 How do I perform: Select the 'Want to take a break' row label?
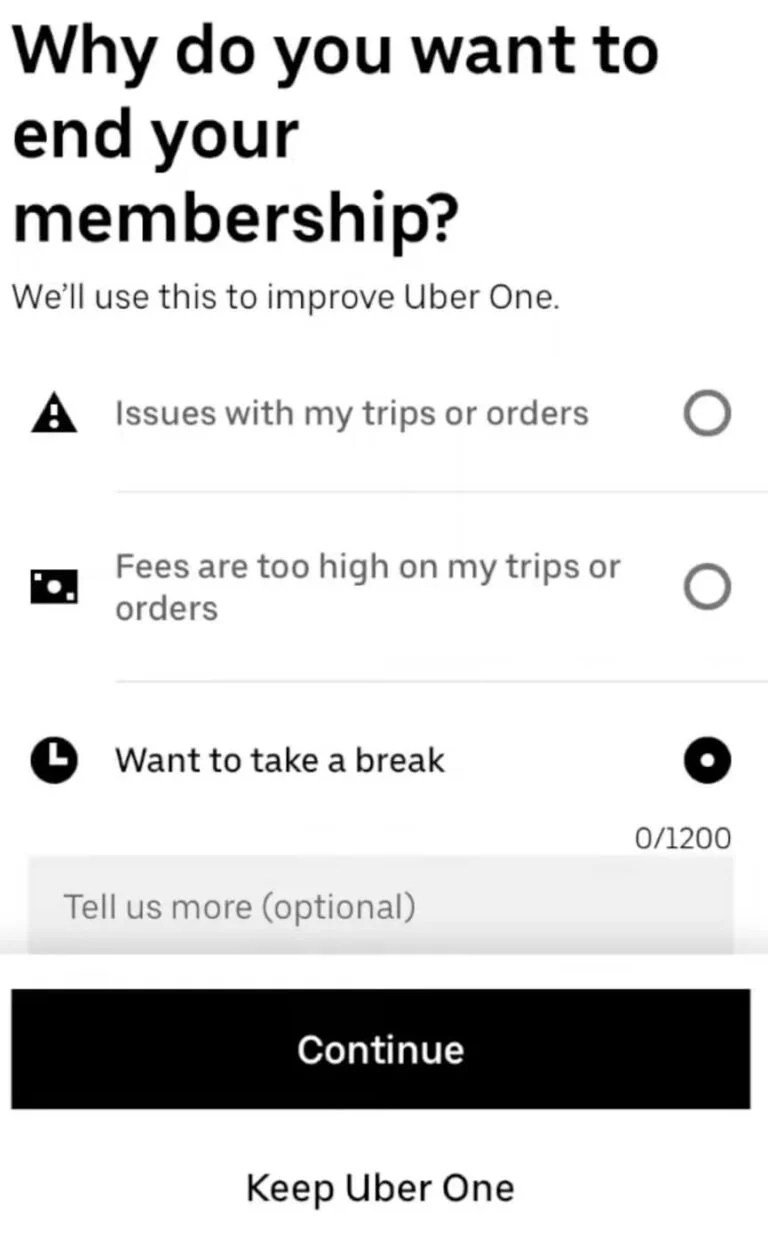tap(280, 760)
